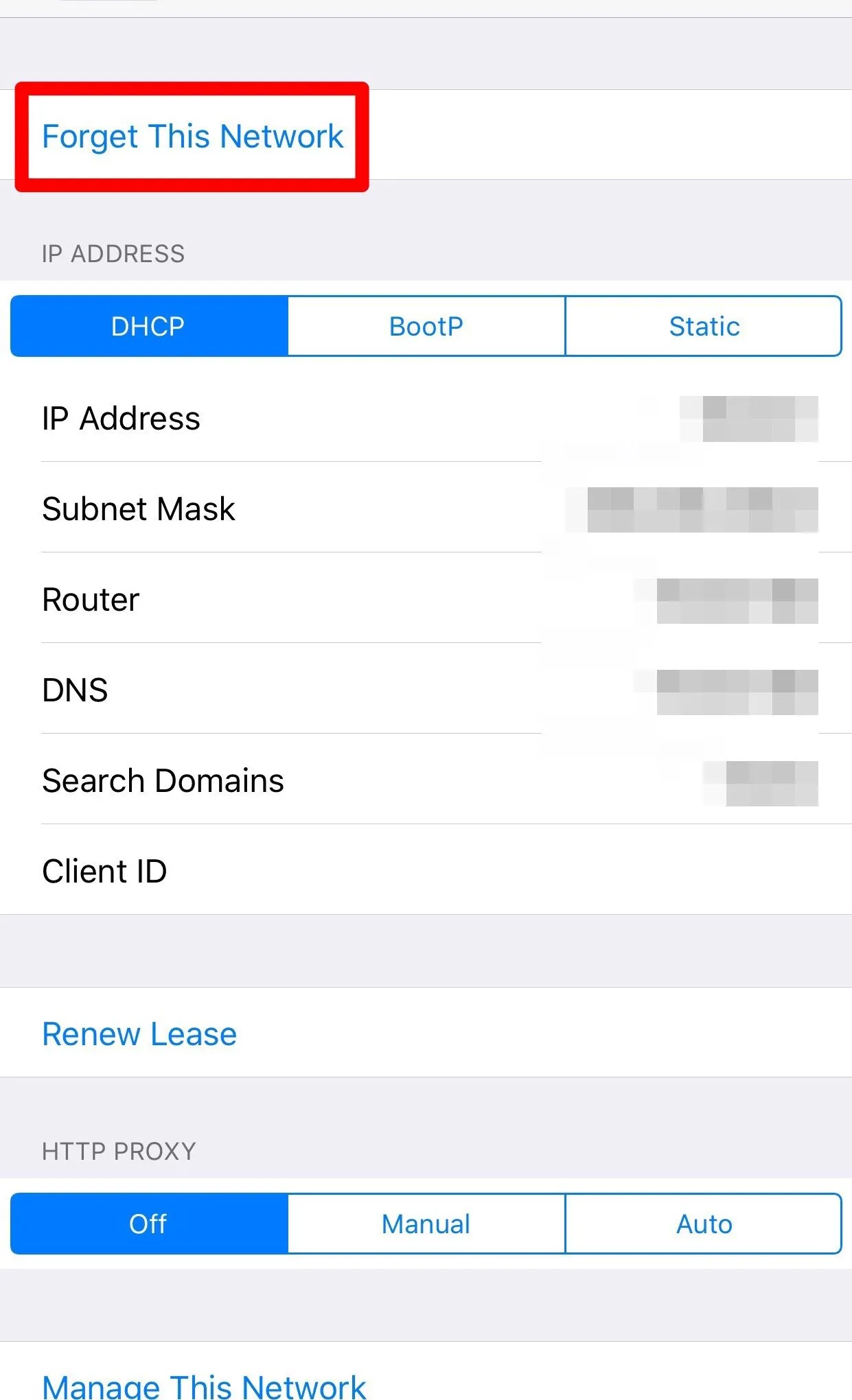The image size is (852, 1400).
Task: Switch to Static IP configuration
Action: coord(704,326)
